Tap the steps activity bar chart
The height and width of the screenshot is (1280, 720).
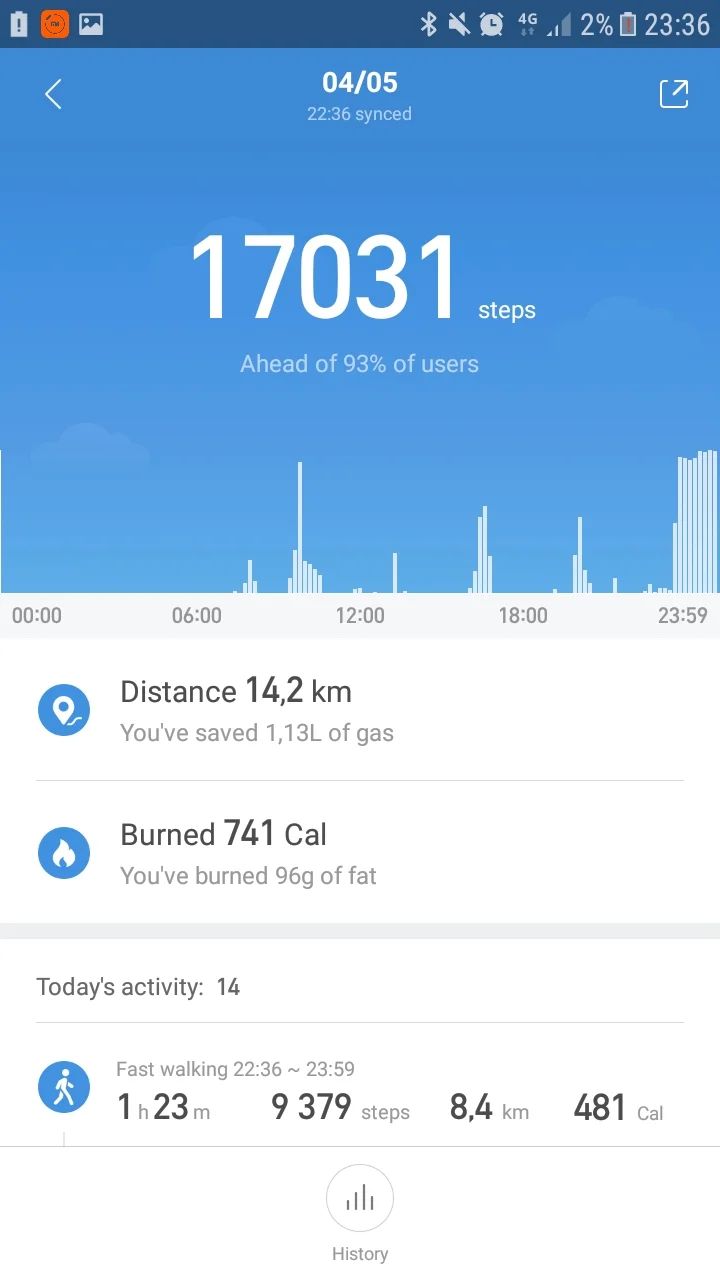point(360,530)
